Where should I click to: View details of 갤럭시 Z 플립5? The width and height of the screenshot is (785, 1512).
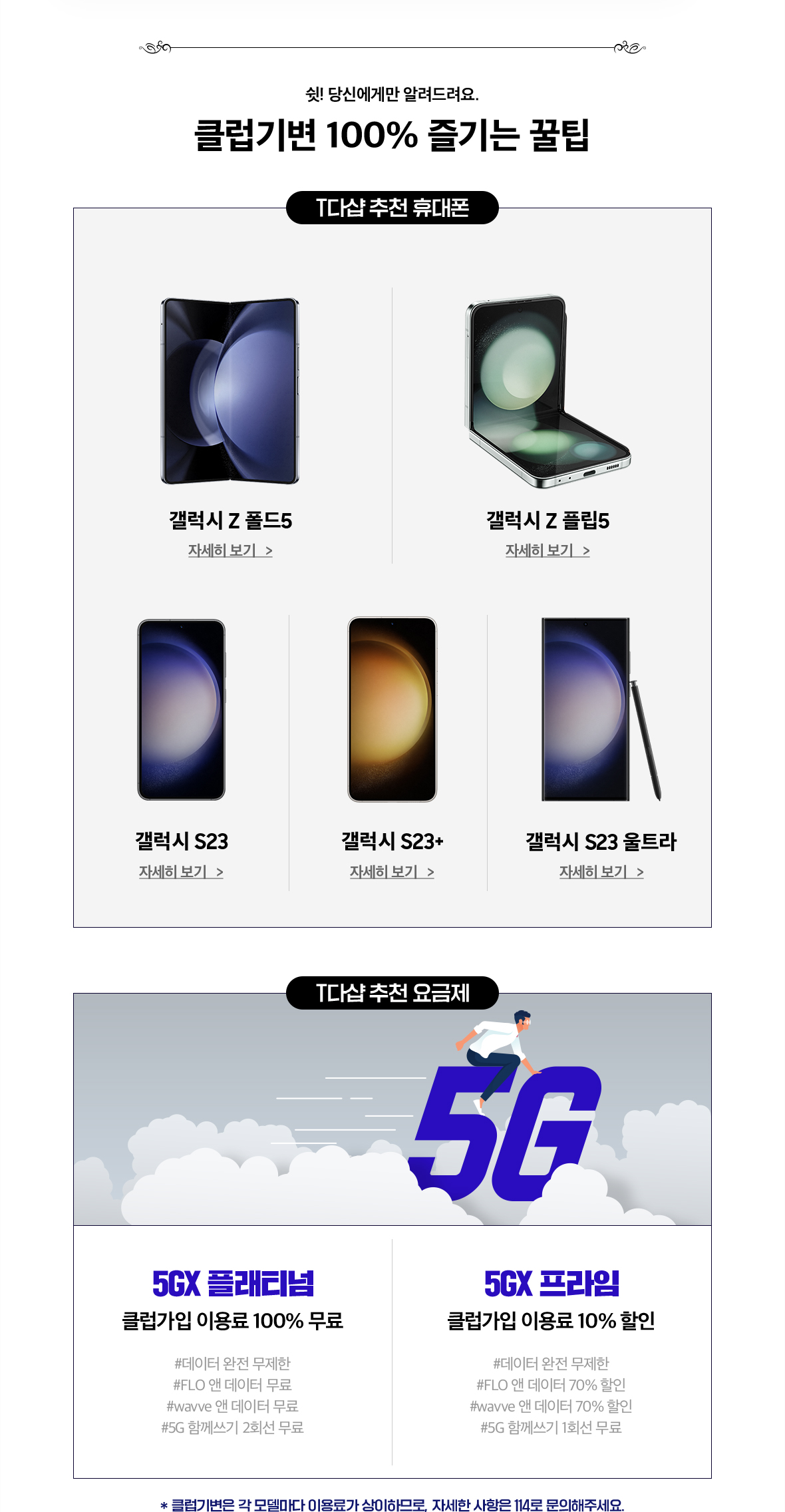[x=548, y=550]
